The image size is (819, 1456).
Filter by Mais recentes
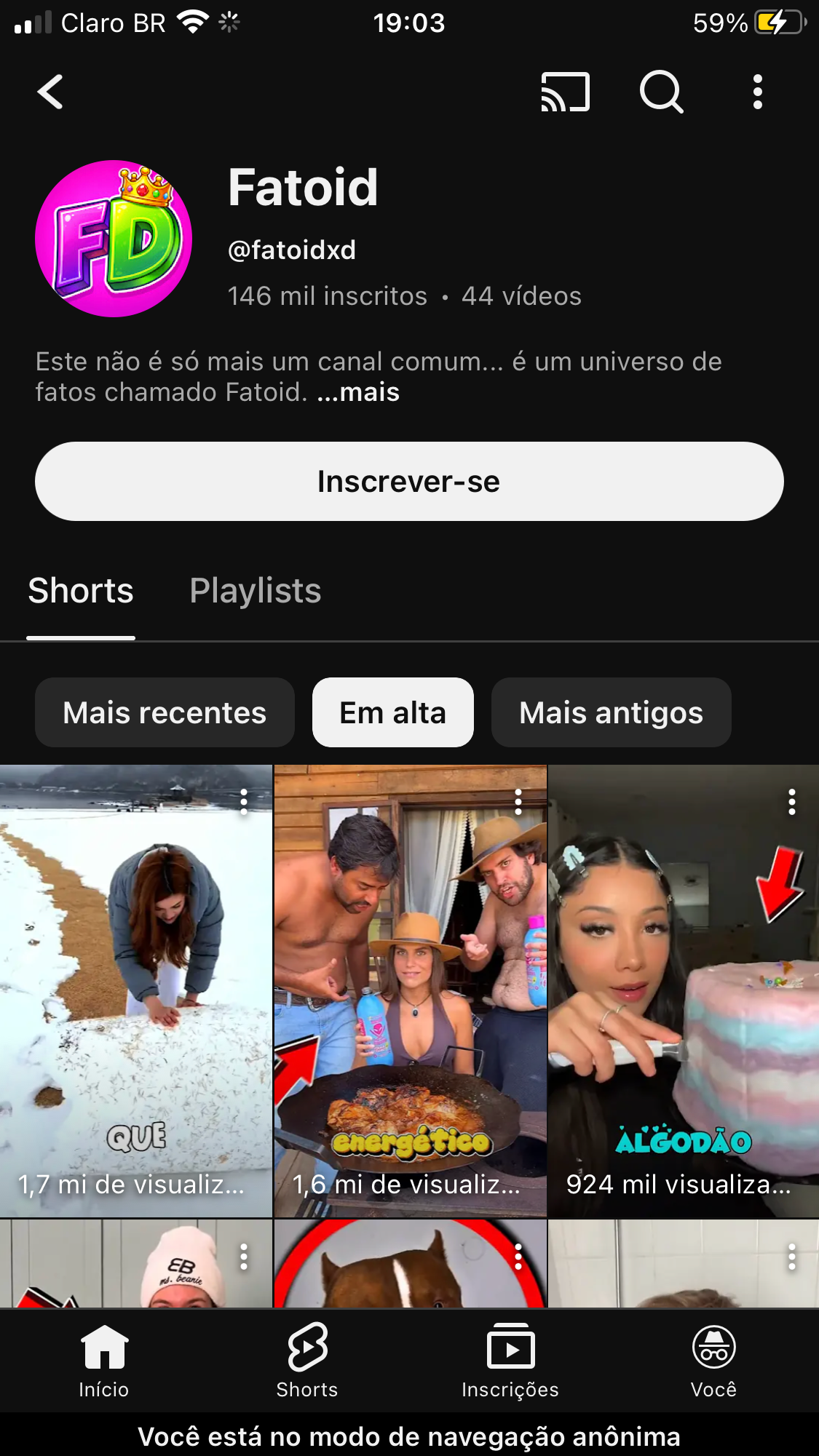click(x=165, y=713)
